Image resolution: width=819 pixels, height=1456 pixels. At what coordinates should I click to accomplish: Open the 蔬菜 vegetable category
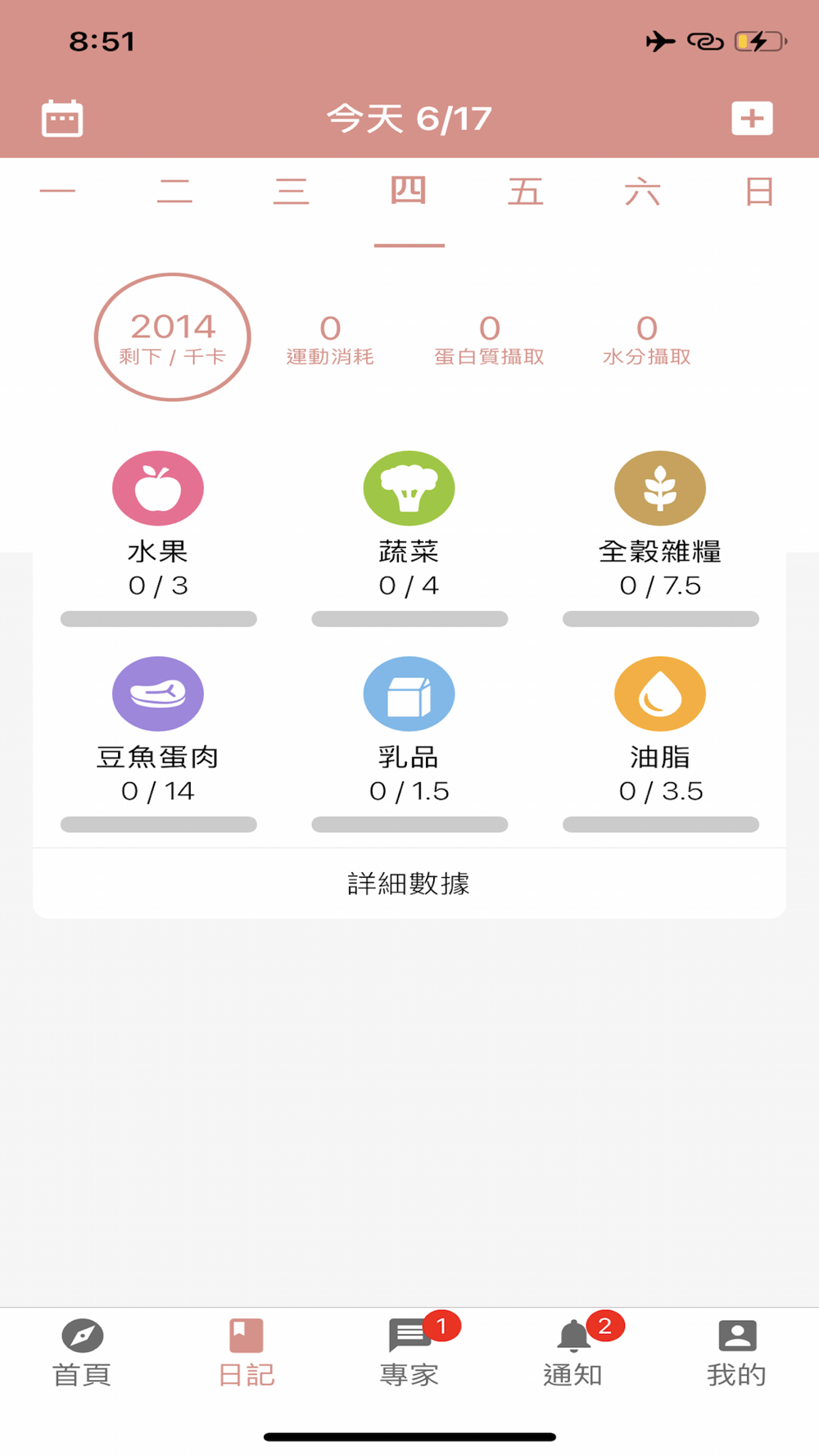click(409, 489)
